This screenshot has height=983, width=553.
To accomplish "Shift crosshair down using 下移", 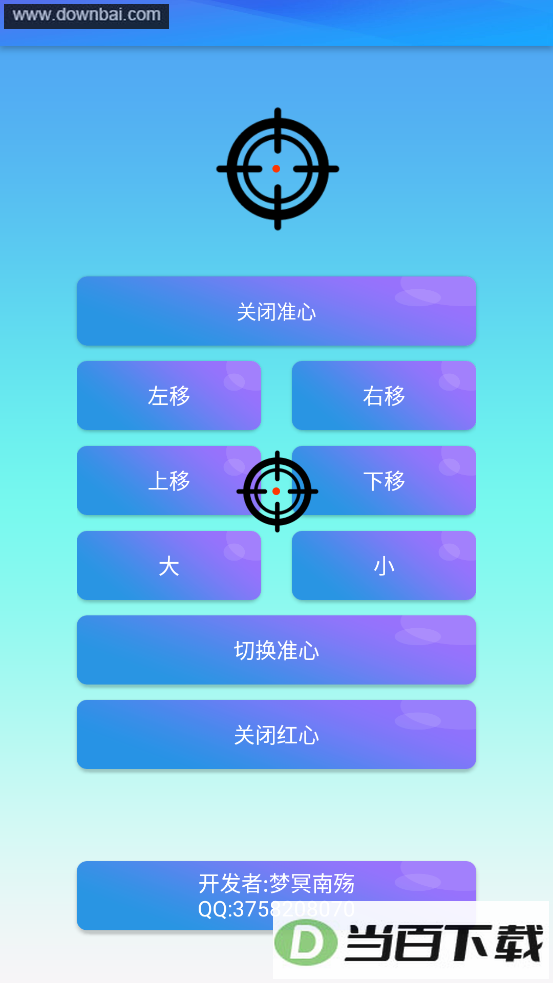I will click(x=384, y=480).
